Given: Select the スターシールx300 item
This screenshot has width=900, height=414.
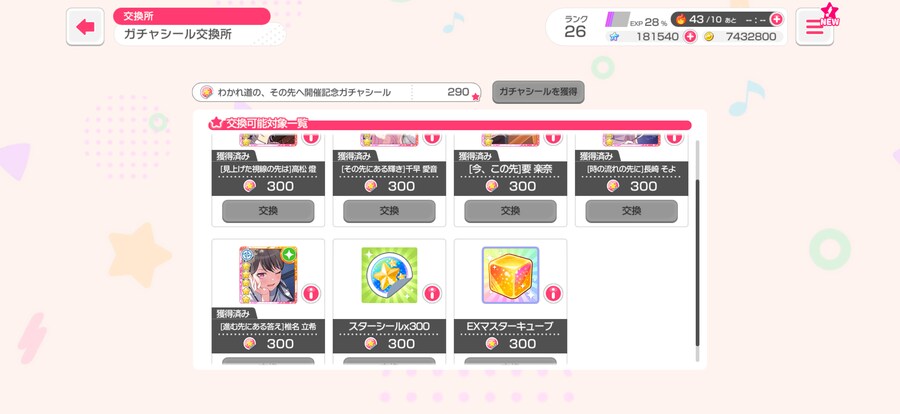Looking at the screenshot, I should (389, 275).
